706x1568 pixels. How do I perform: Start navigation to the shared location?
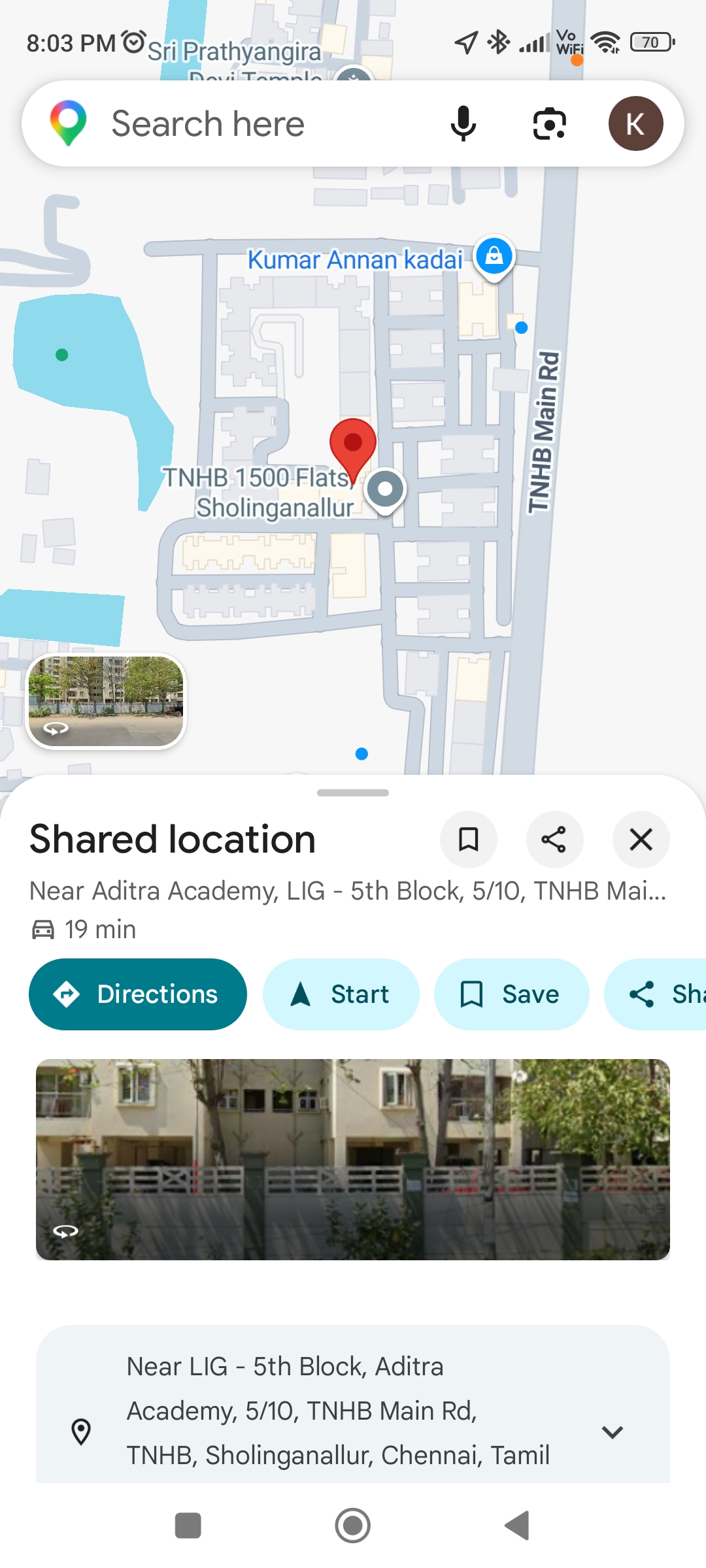click(x=341, y=994)
